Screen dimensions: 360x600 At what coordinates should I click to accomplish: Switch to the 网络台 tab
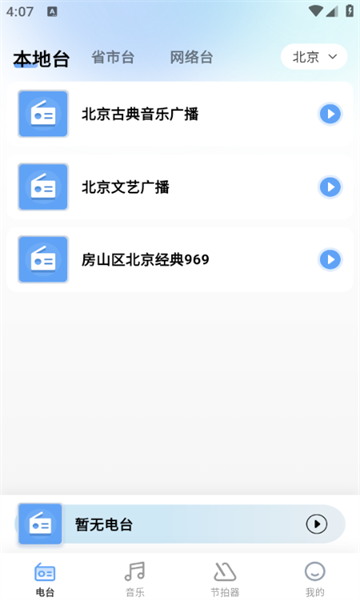[191, 57]
